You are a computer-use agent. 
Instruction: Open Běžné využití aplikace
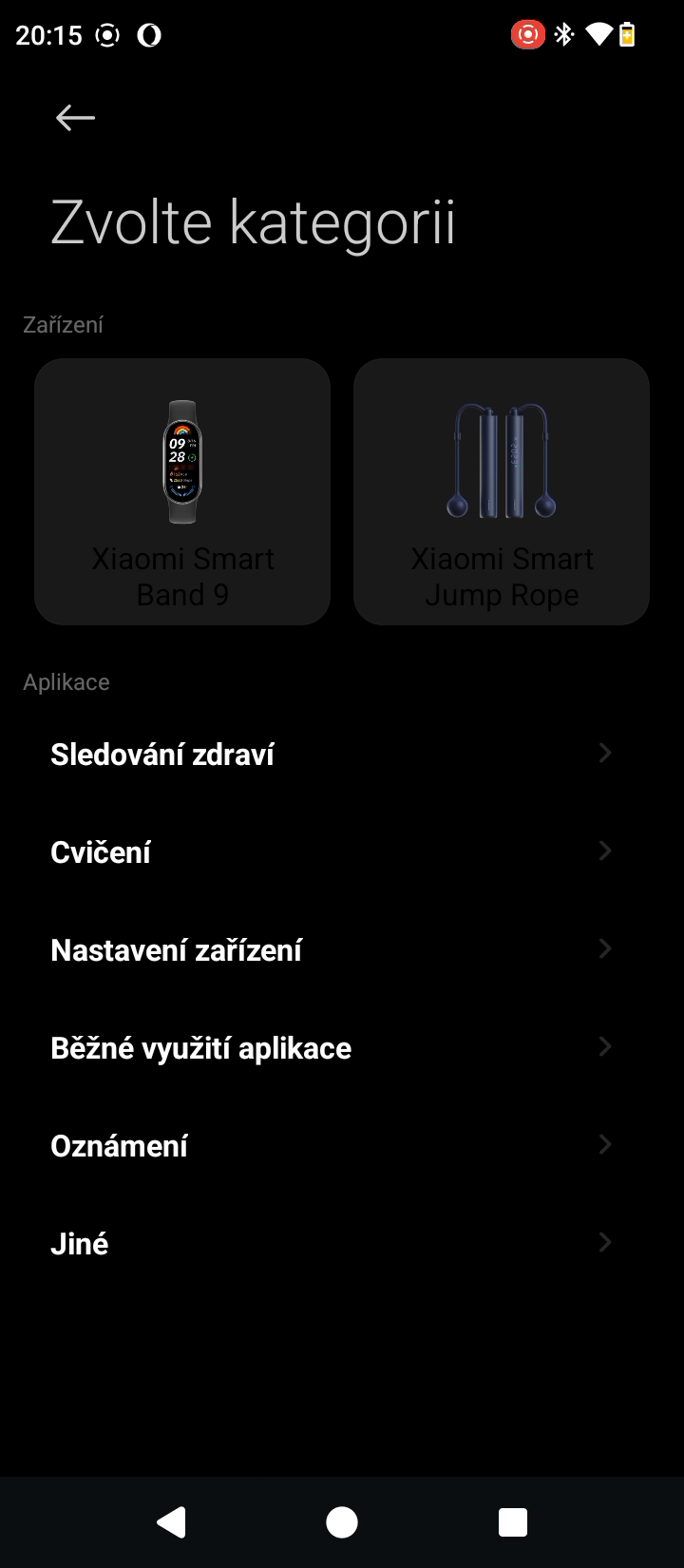[x=331, y=1048]
